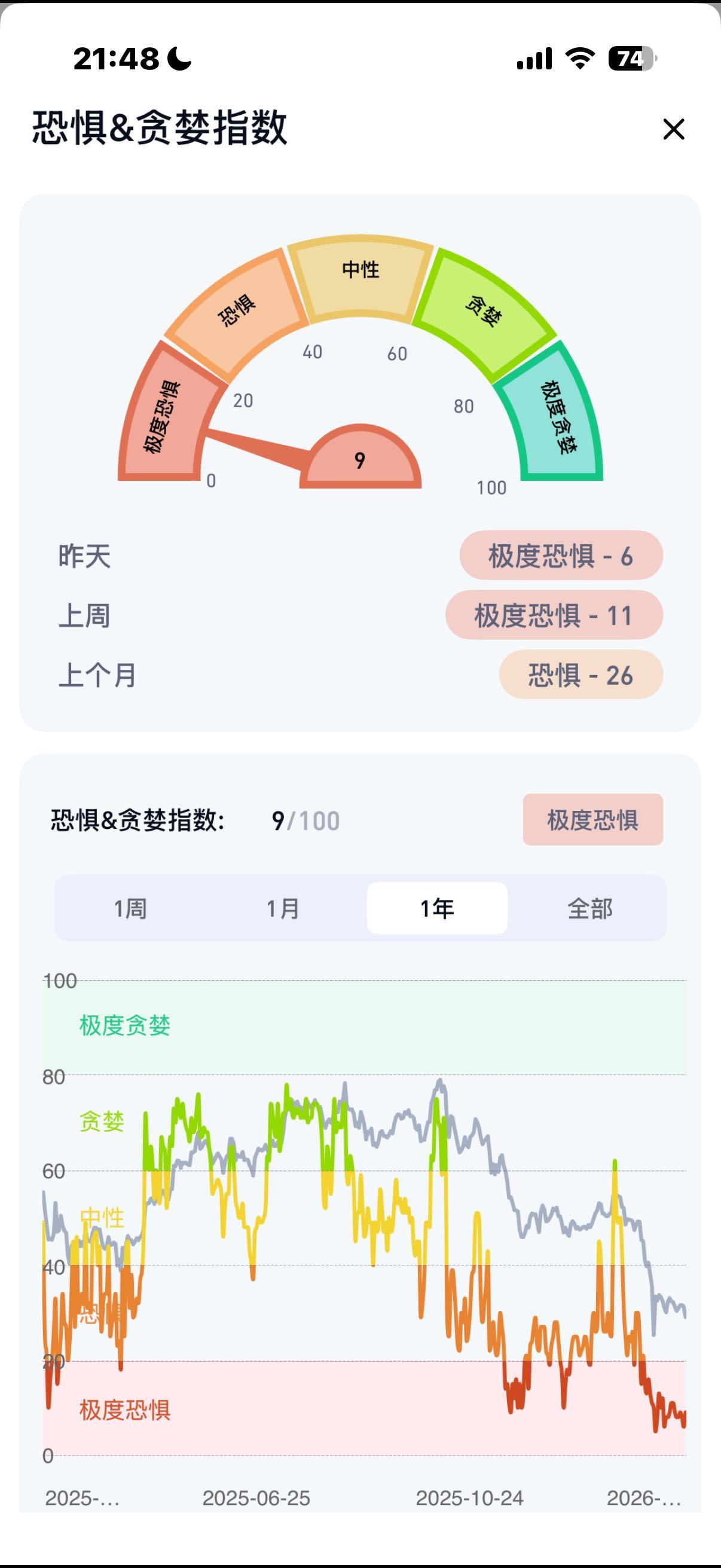Screen dimensions: 721x1568
Task: Switch chart range to 1月
Action: (x=283, y=908)
